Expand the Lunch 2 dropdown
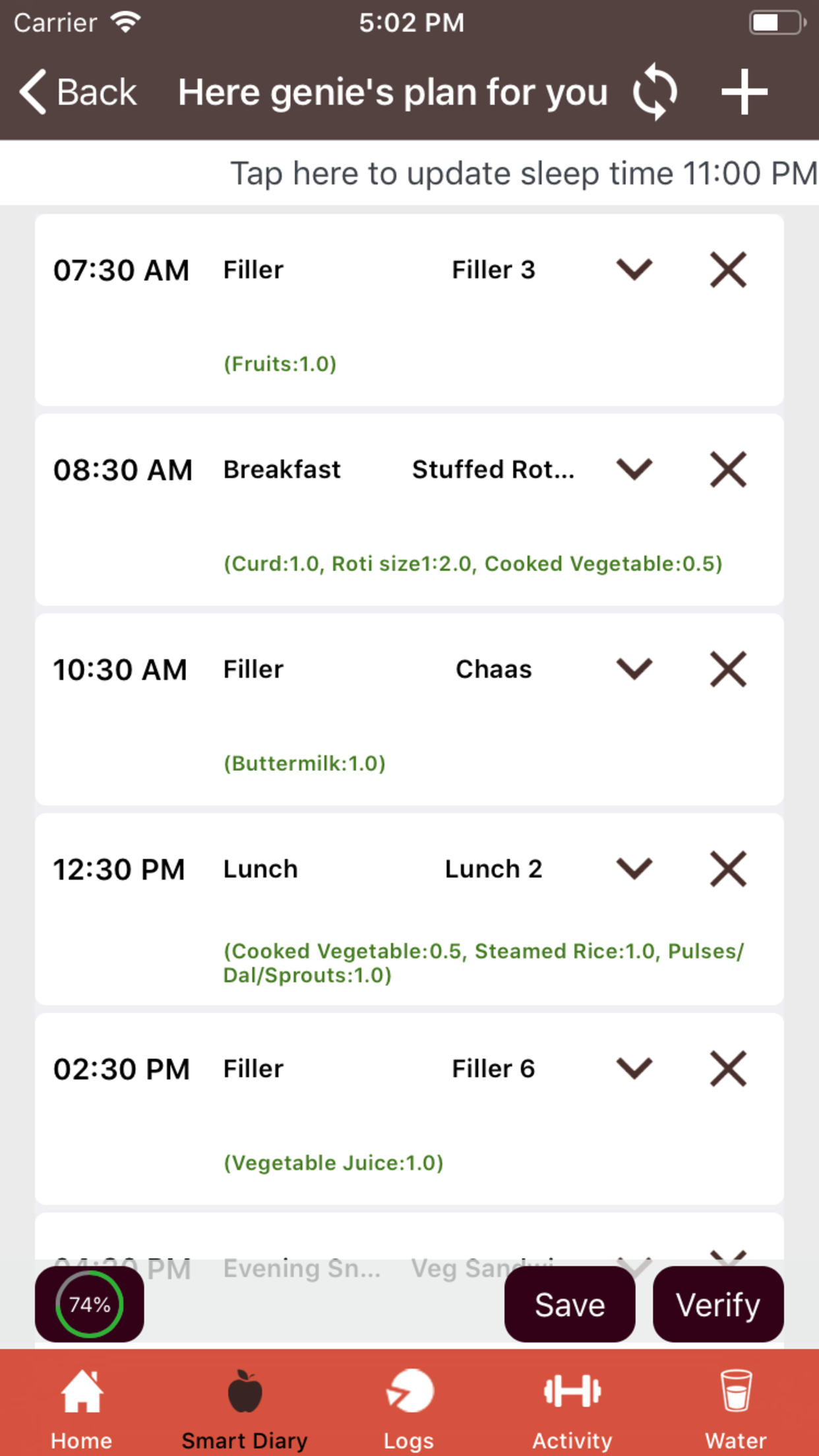 634,869
